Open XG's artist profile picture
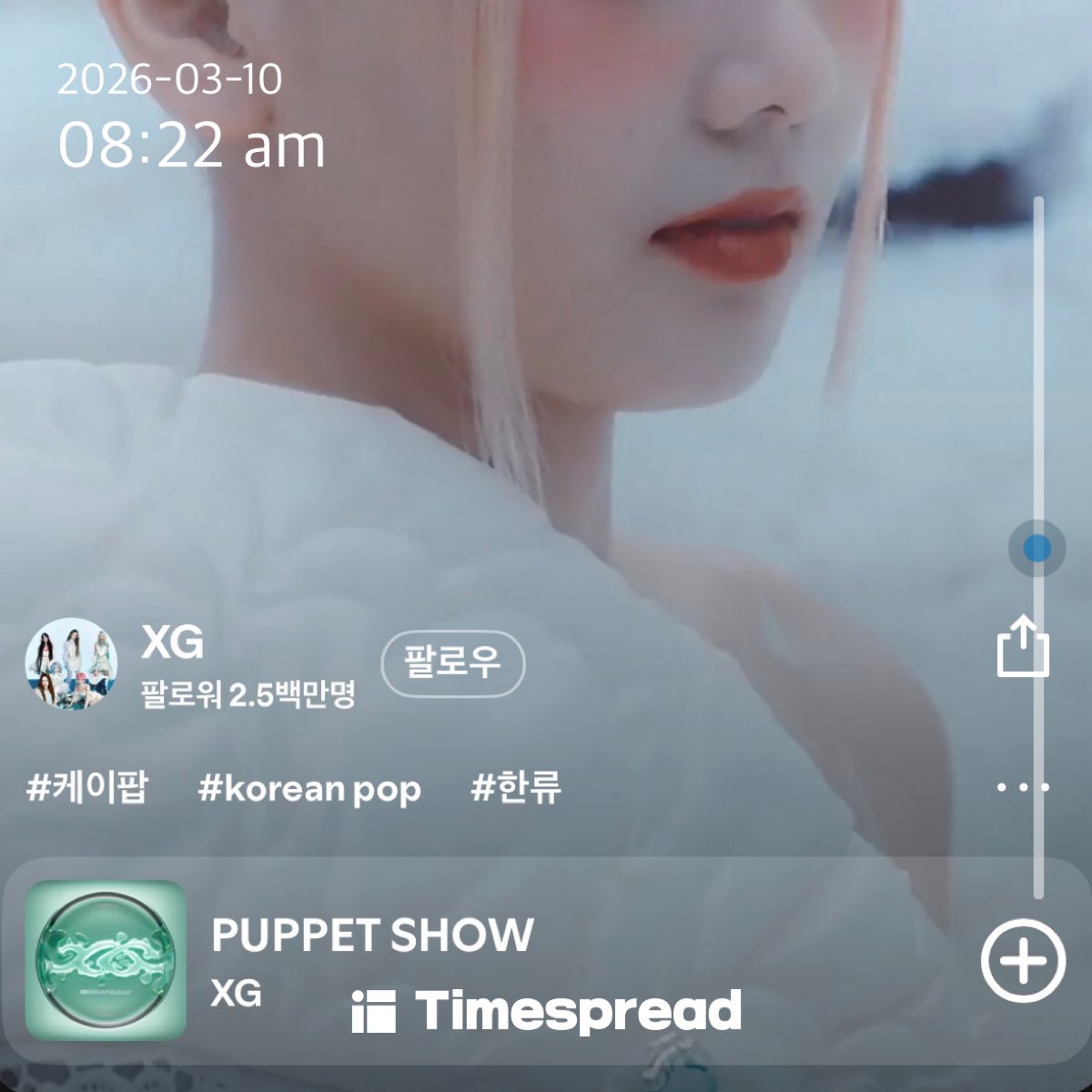The image size is (1092, 1092). click(71, 664)
